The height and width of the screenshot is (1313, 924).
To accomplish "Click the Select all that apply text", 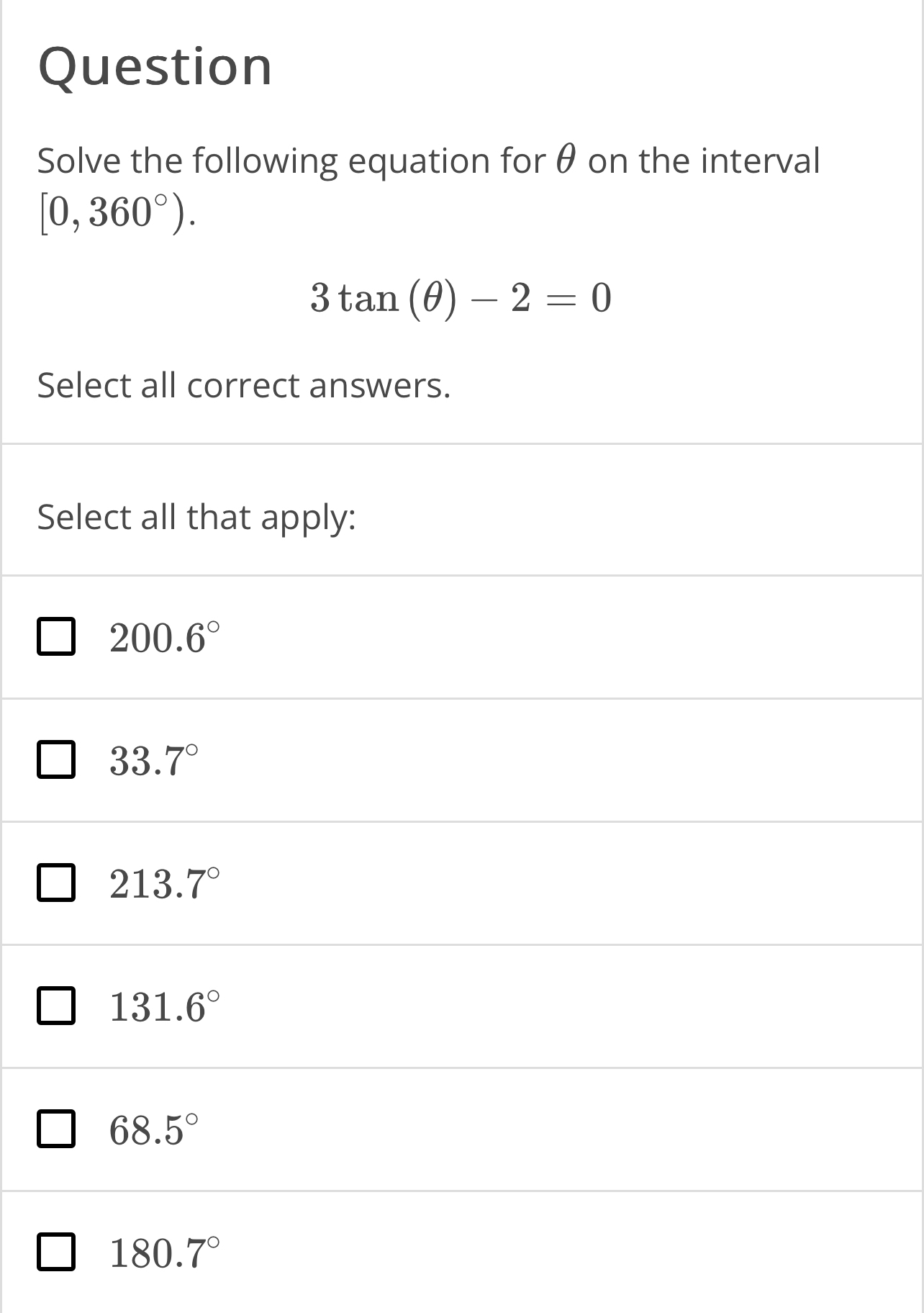I will click(x=195, y=516).
